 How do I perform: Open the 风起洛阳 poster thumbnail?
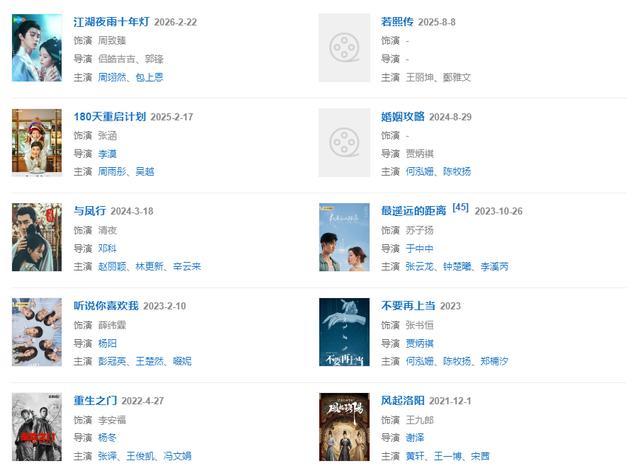coord(344,426)
